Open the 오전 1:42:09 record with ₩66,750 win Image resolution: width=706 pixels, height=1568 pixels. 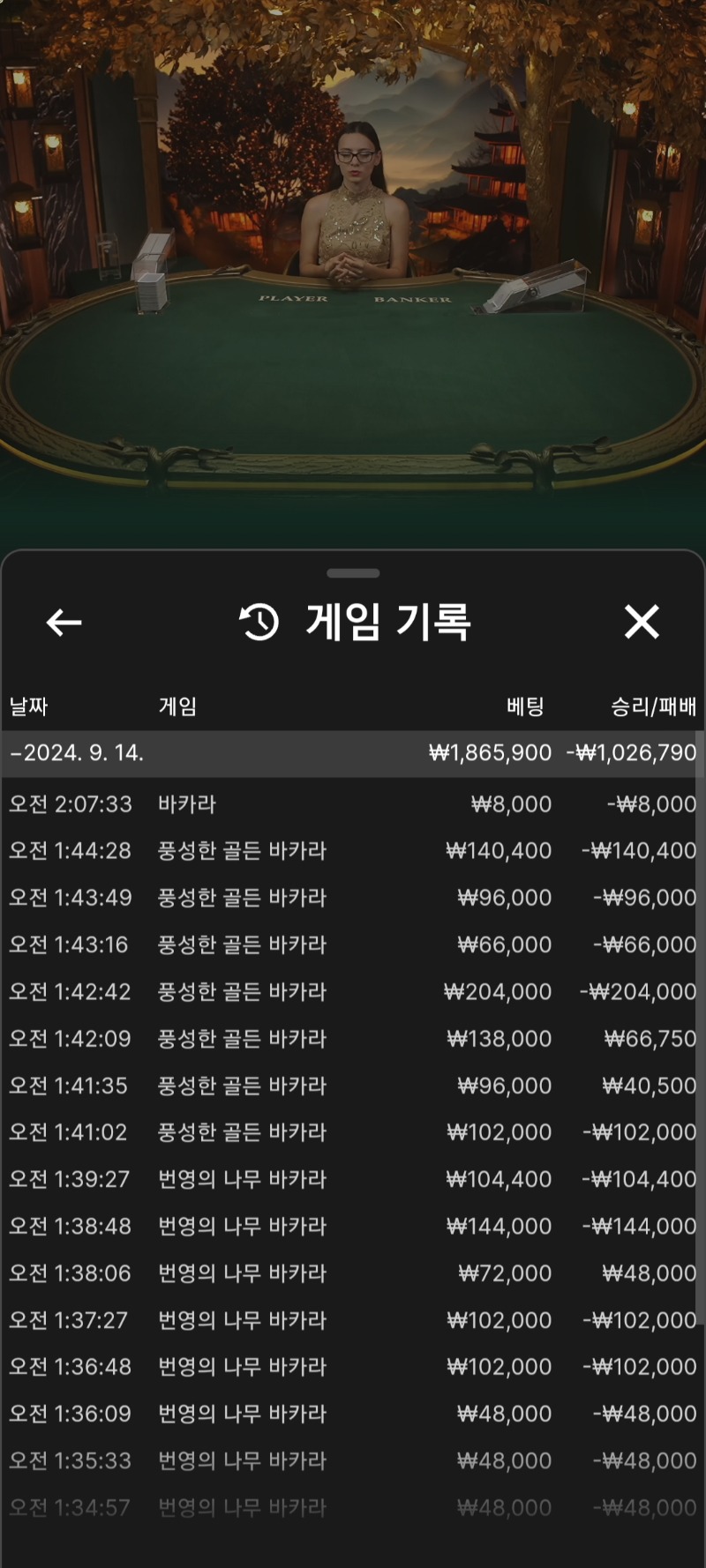[352, 1039]
